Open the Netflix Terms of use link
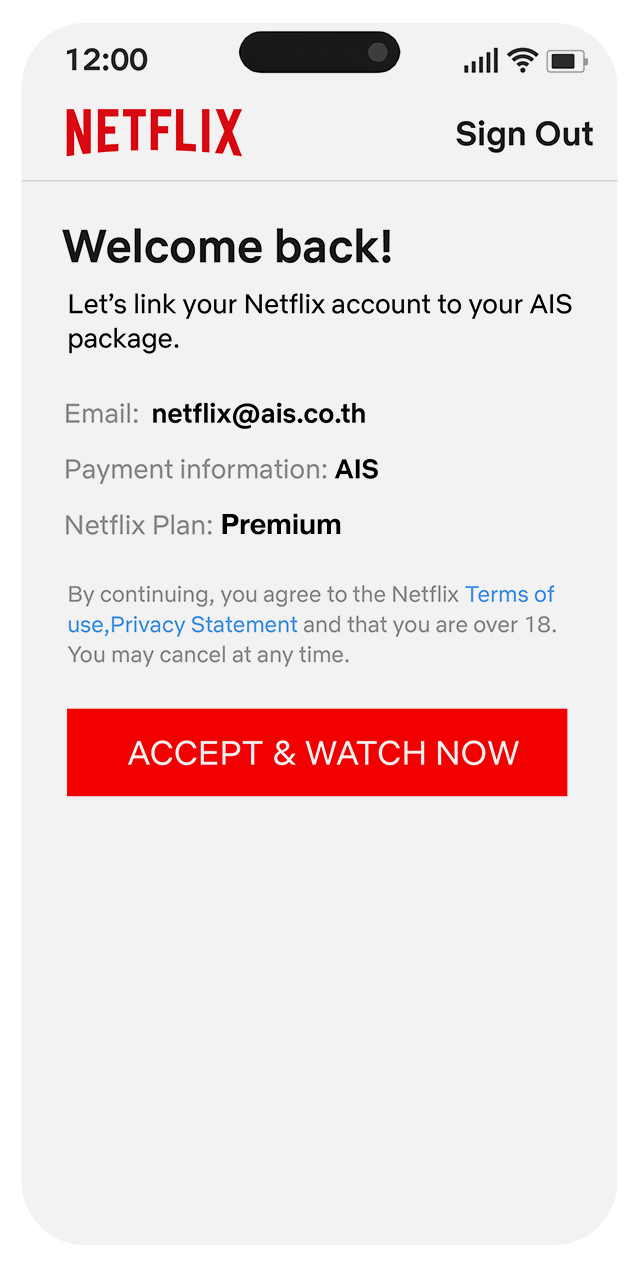The image size is (640, 1268). (x=509, y=595)
